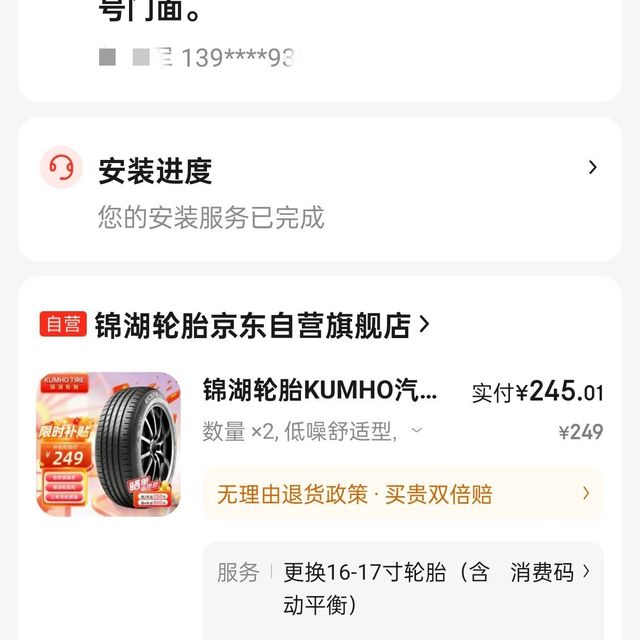
Task: Open 更换16-17寸轮胎 service 消费码
Action: (x=550, y=573)
